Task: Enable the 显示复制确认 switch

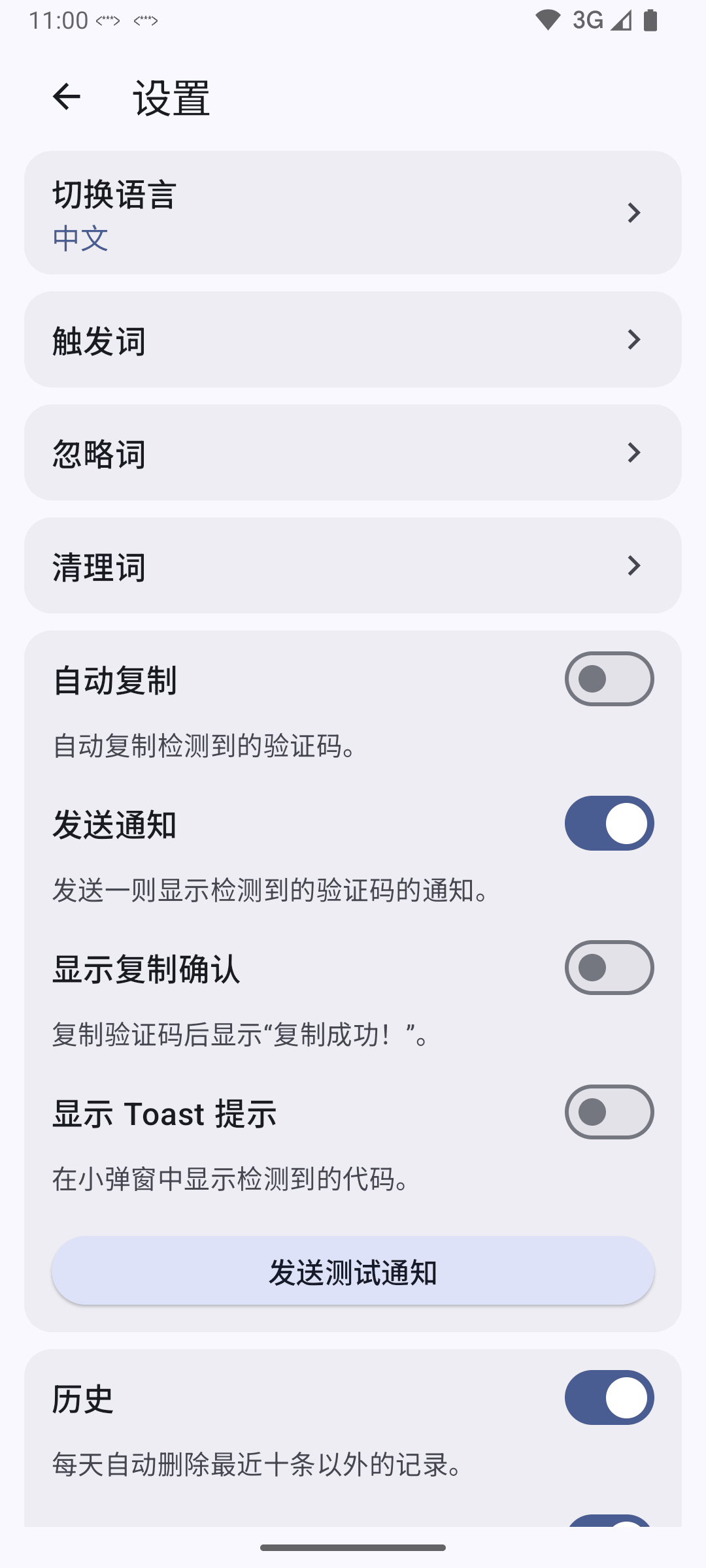Action: pos(609,968)
